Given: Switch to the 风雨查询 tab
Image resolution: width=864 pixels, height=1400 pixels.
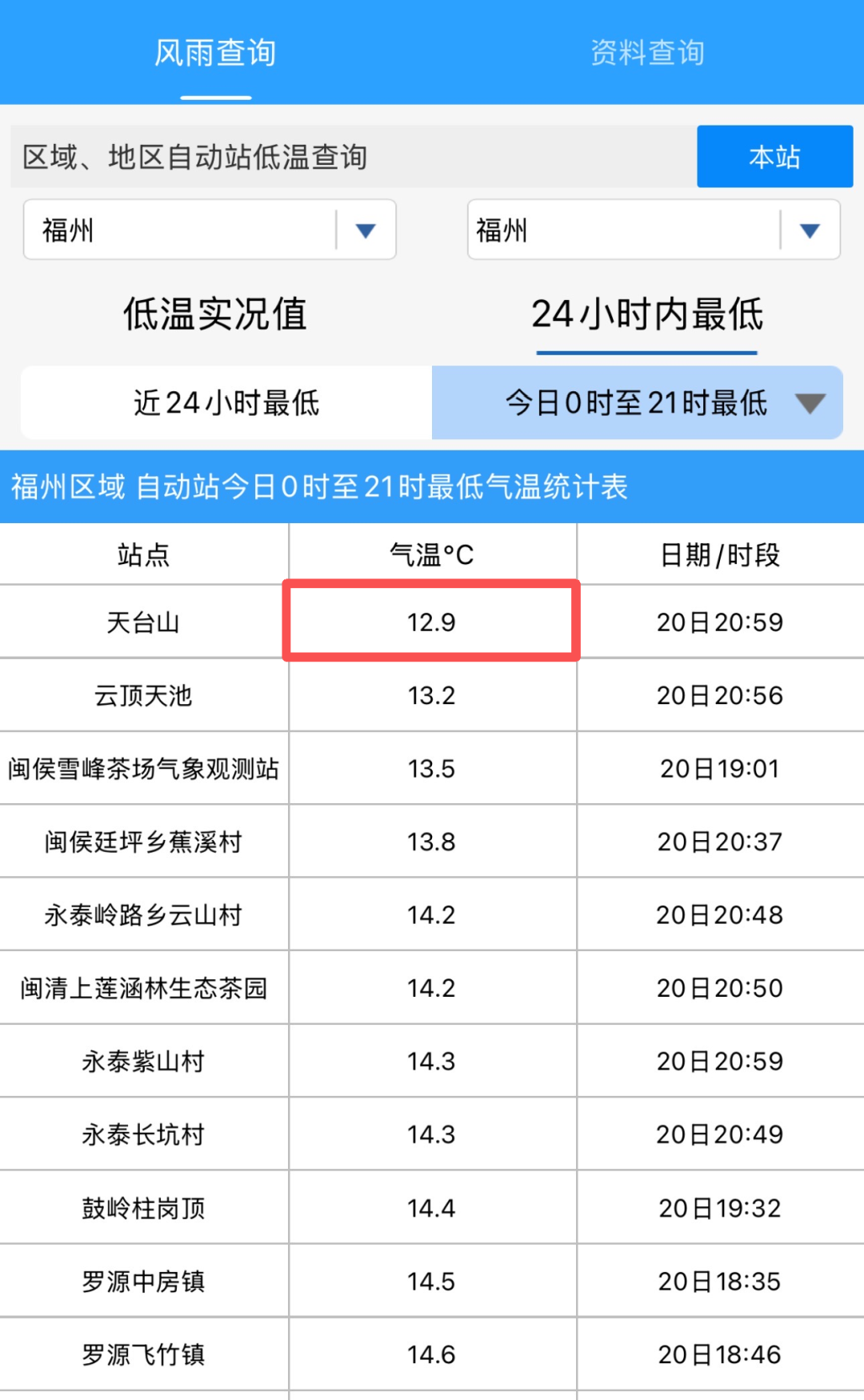Looking at the screenshot, I should (x=215, y=53).
